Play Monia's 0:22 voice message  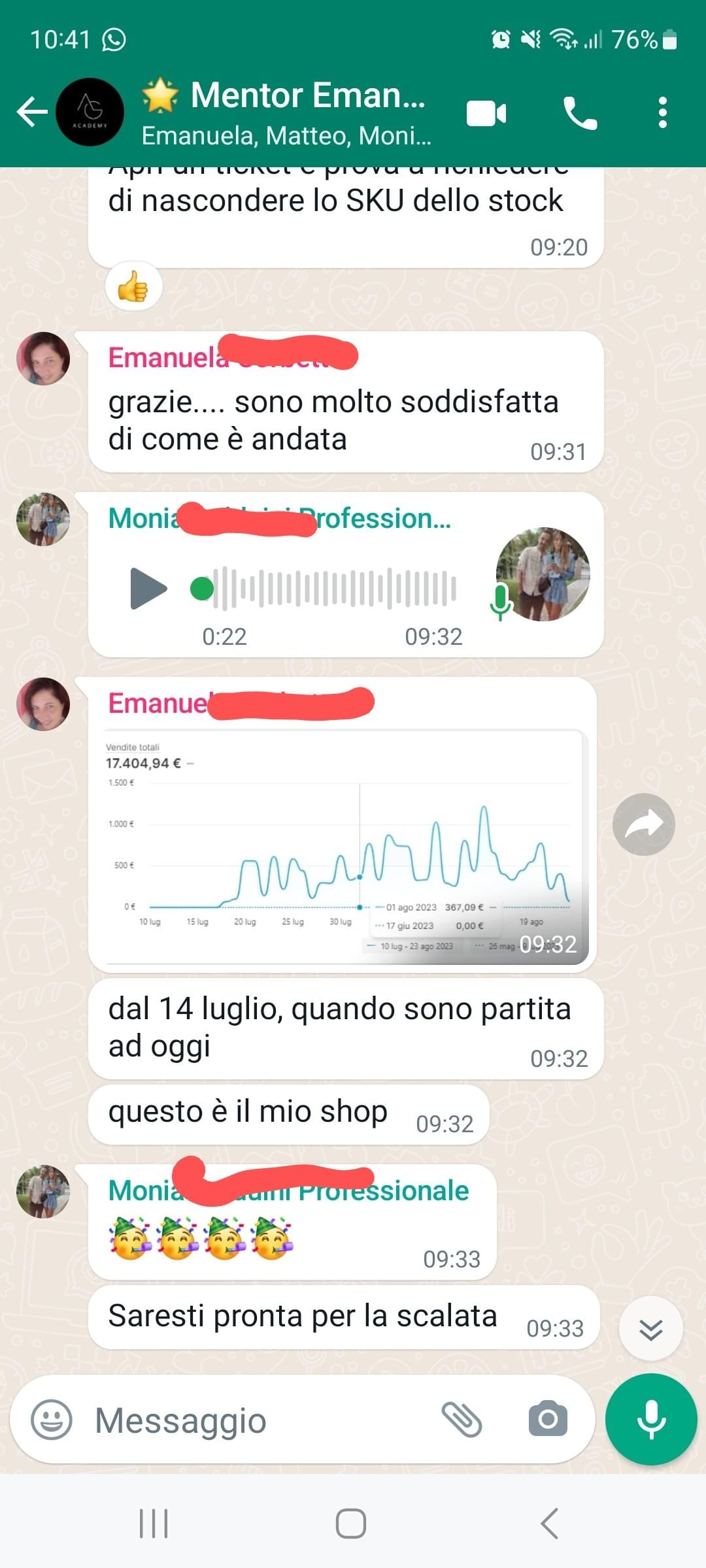coord(149,588)
